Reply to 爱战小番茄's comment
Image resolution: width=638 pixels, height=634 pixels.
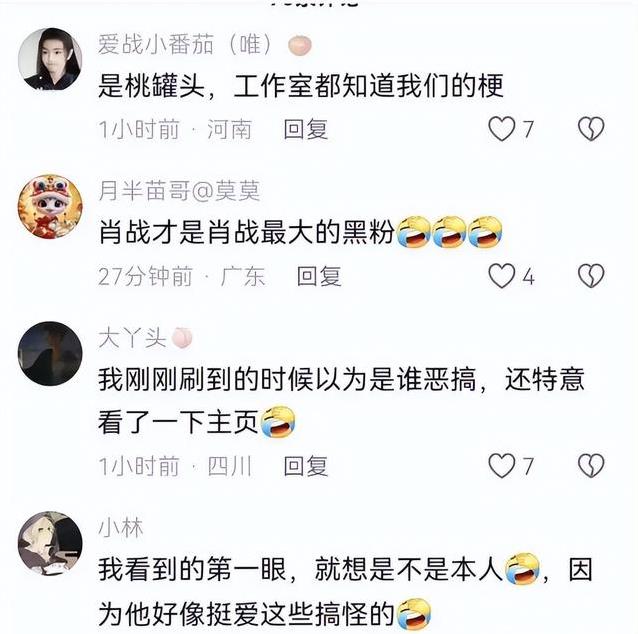point(305,129)
